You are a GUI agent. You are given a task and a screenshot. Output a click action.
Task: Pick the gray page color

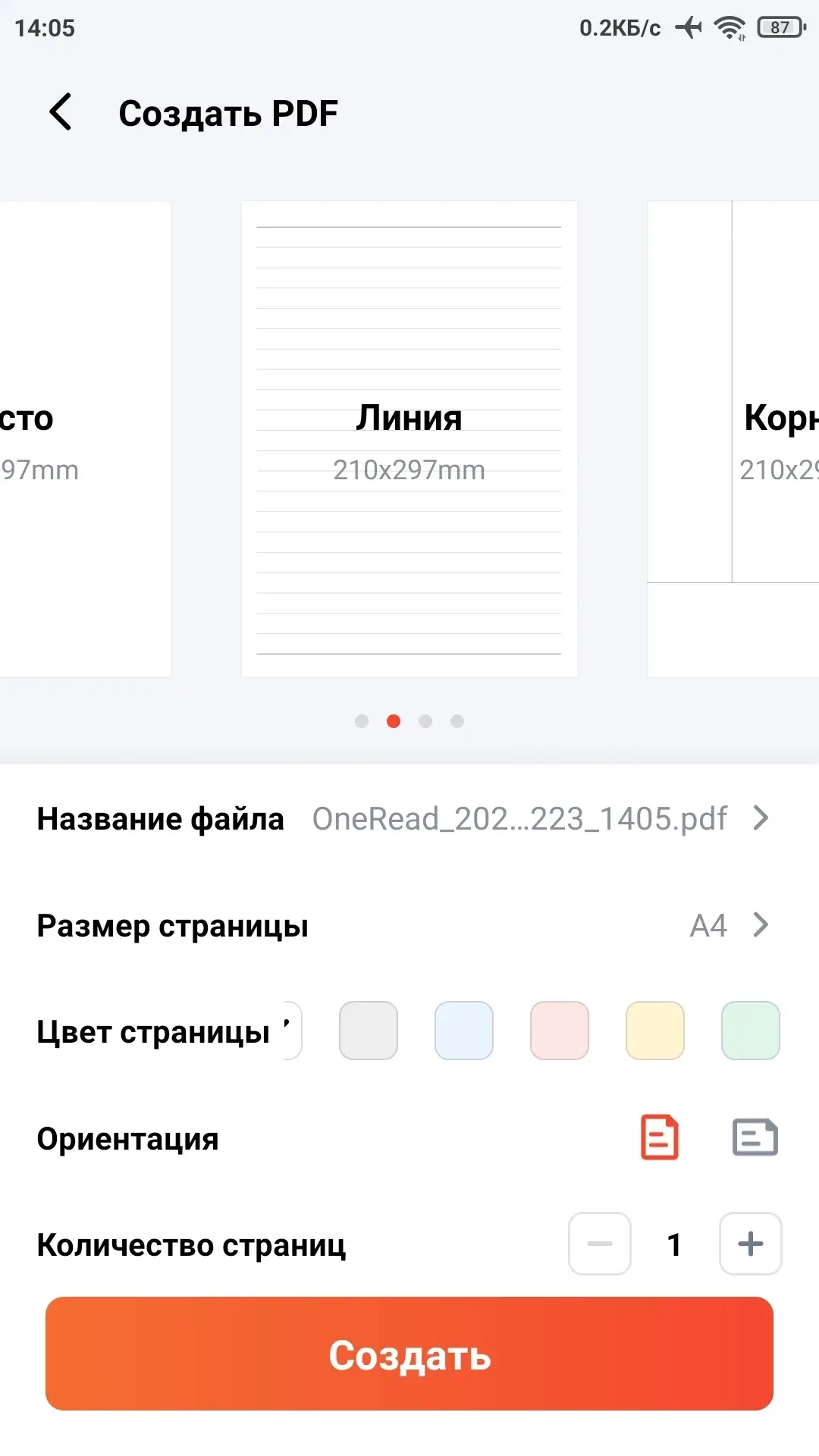click(x=369, y=1031)
